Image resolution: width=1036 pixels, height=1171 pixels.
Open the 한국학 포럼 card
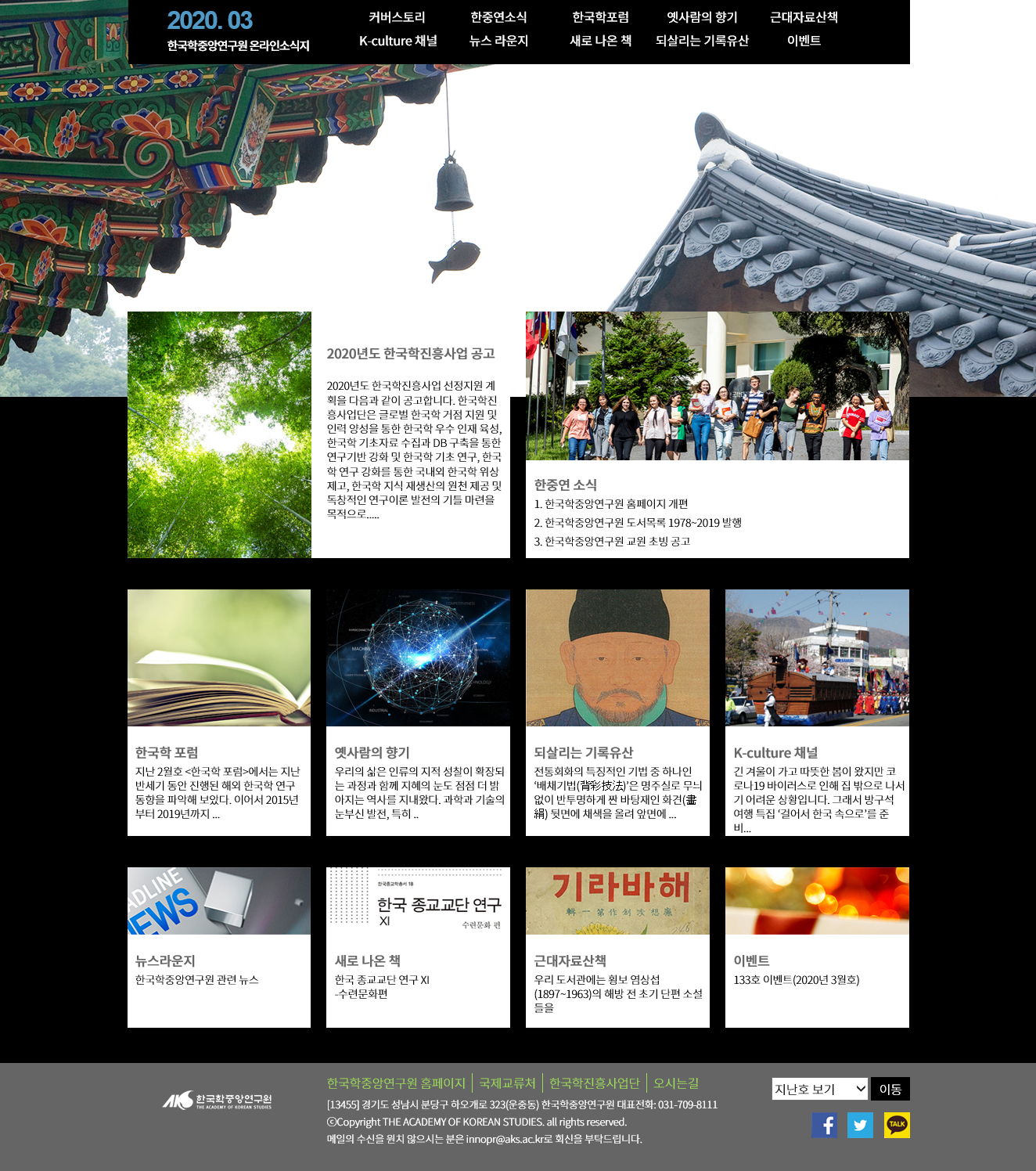click(x=219, y=712)
